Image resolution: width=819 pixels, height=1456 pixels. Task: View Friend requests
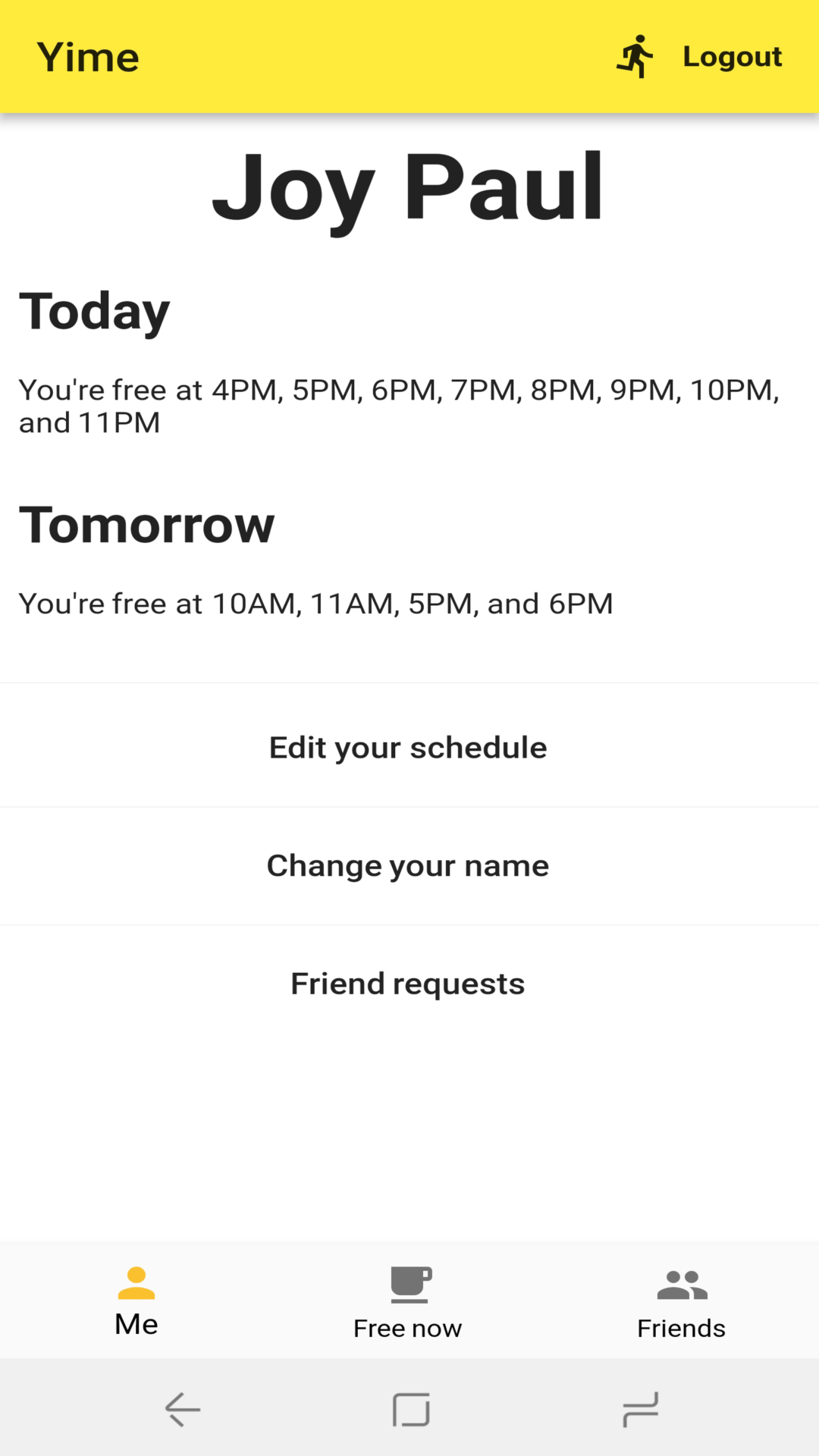(409, 984)
